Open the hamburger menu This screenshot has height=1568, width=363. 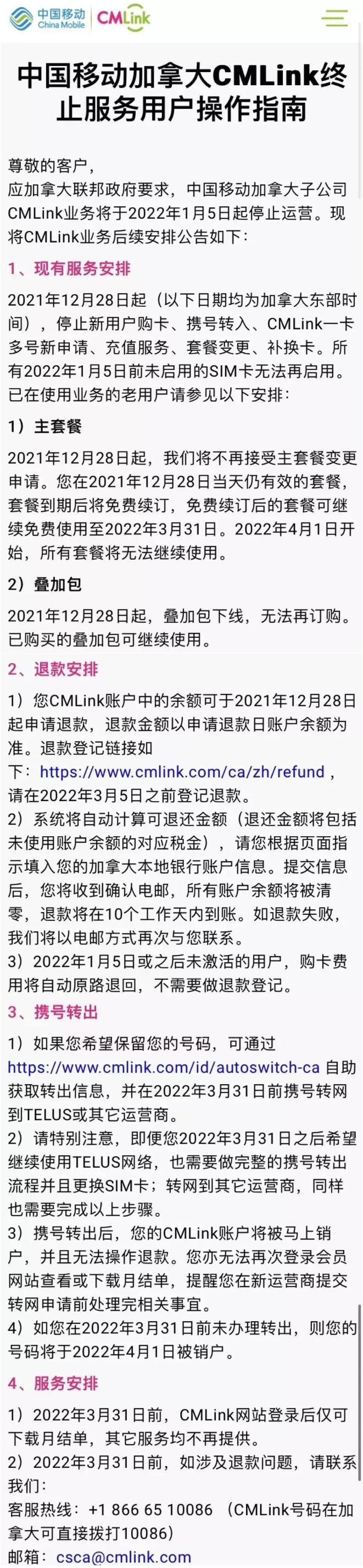tap(334, 18)
